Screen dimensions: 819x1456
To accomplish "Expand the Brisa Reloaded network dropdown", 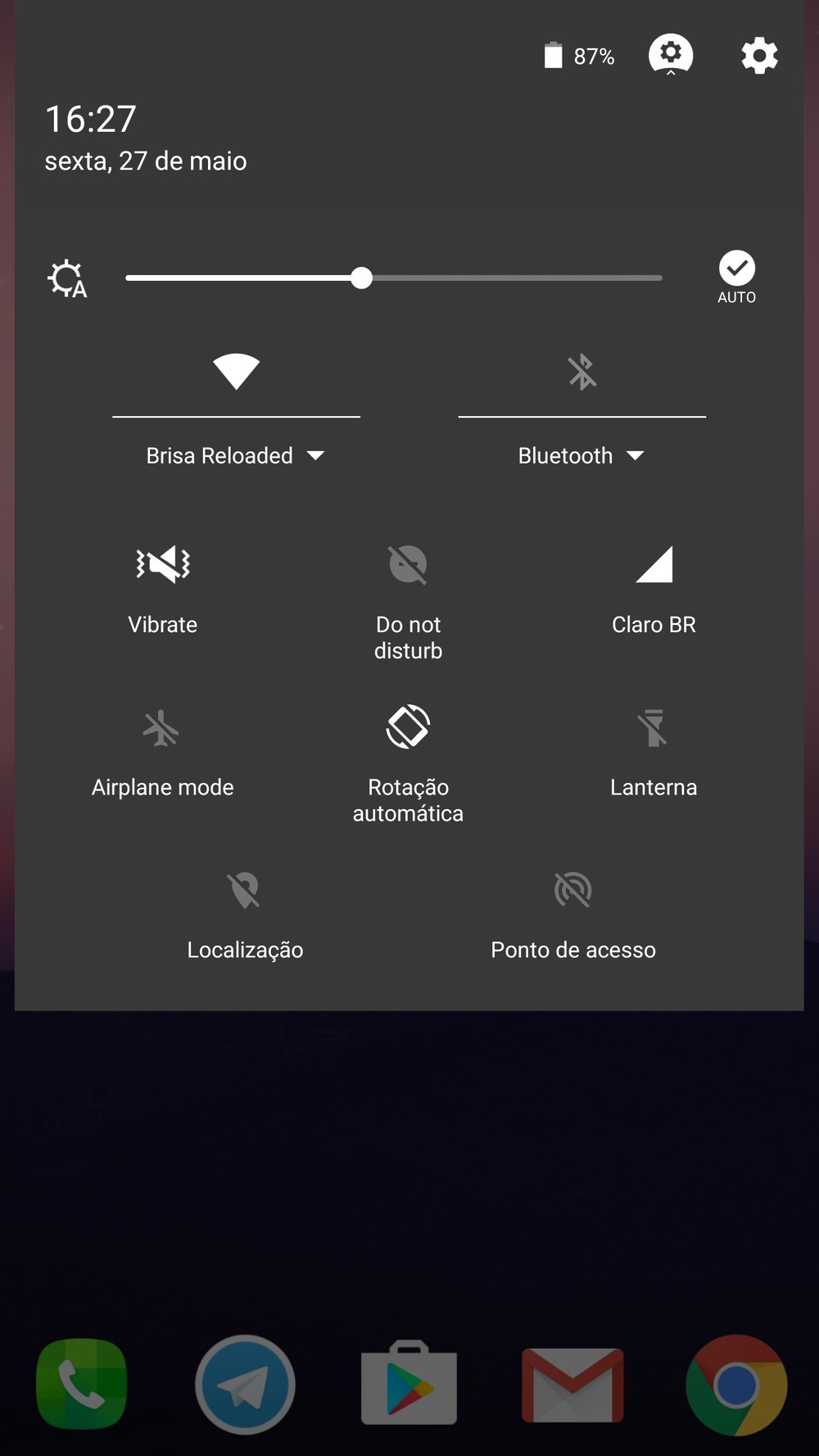I will [x=236, y=455].
